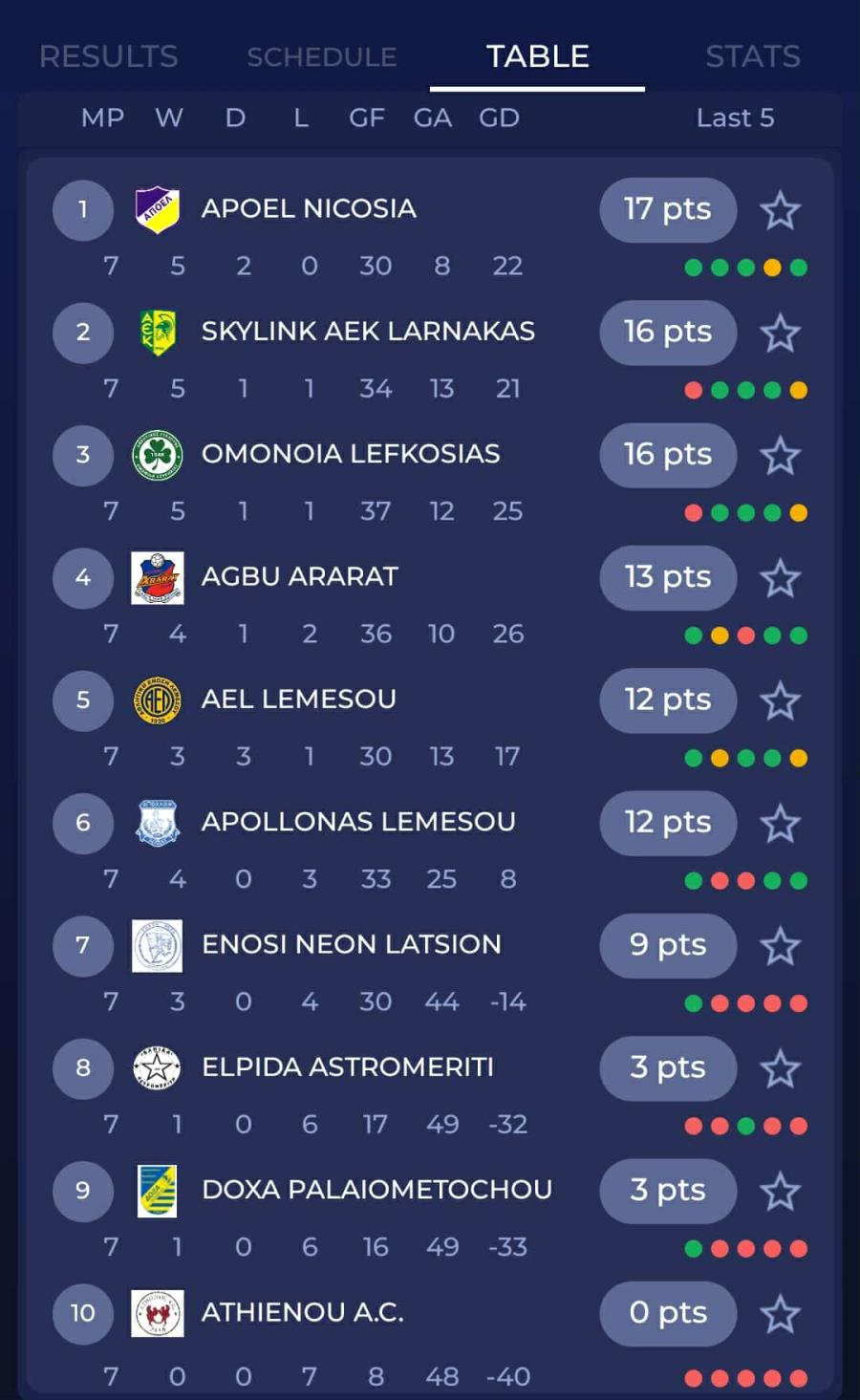Favorite AEL Lemesou using the star

(780, 700)
